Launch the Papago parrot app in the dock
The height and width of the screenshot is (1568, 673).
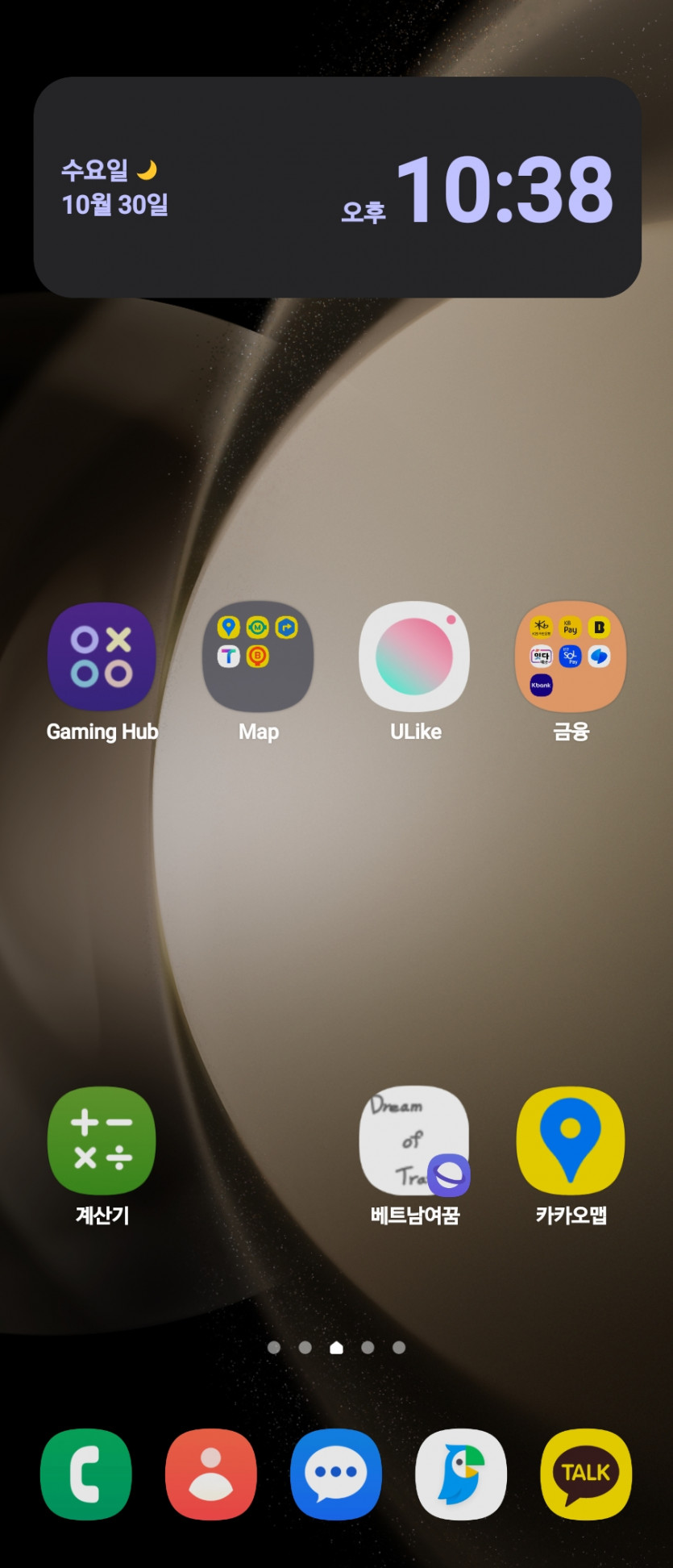pos(461,1474)
